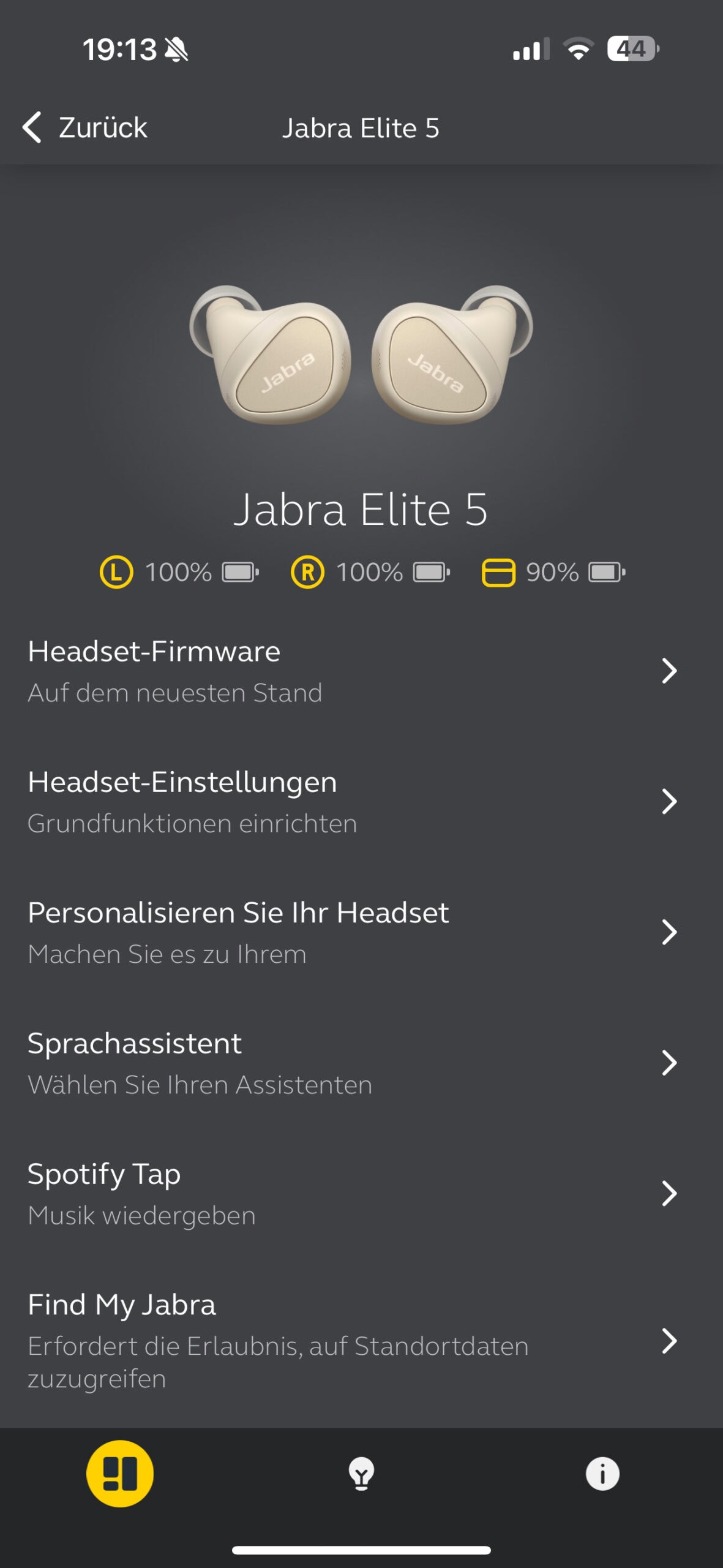Go back with the Zurück button
Viewport: 723px width, 1568px height.
tap(86, 127)
